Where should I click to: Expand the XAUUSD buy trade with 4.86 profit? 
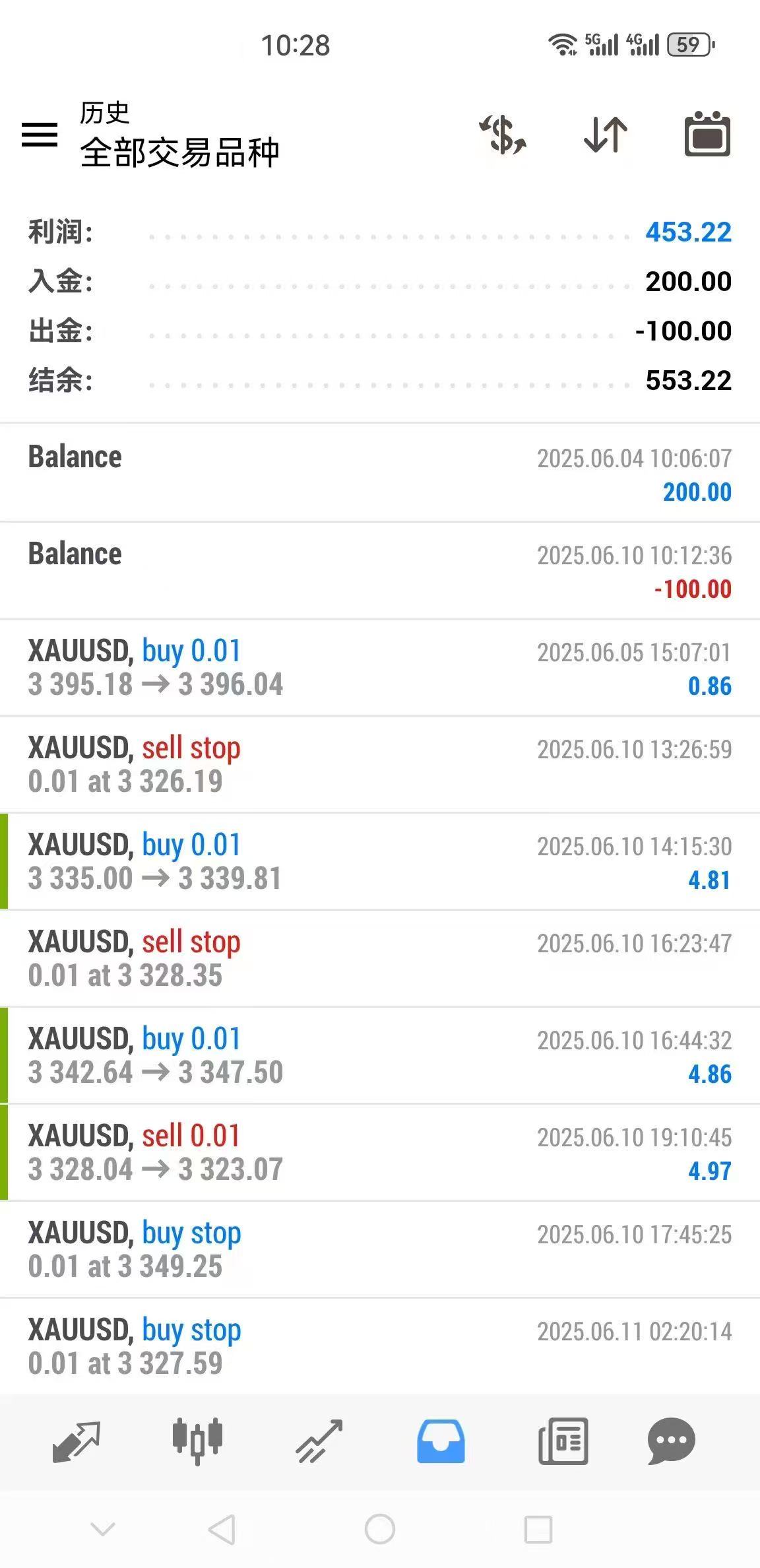380,1055
